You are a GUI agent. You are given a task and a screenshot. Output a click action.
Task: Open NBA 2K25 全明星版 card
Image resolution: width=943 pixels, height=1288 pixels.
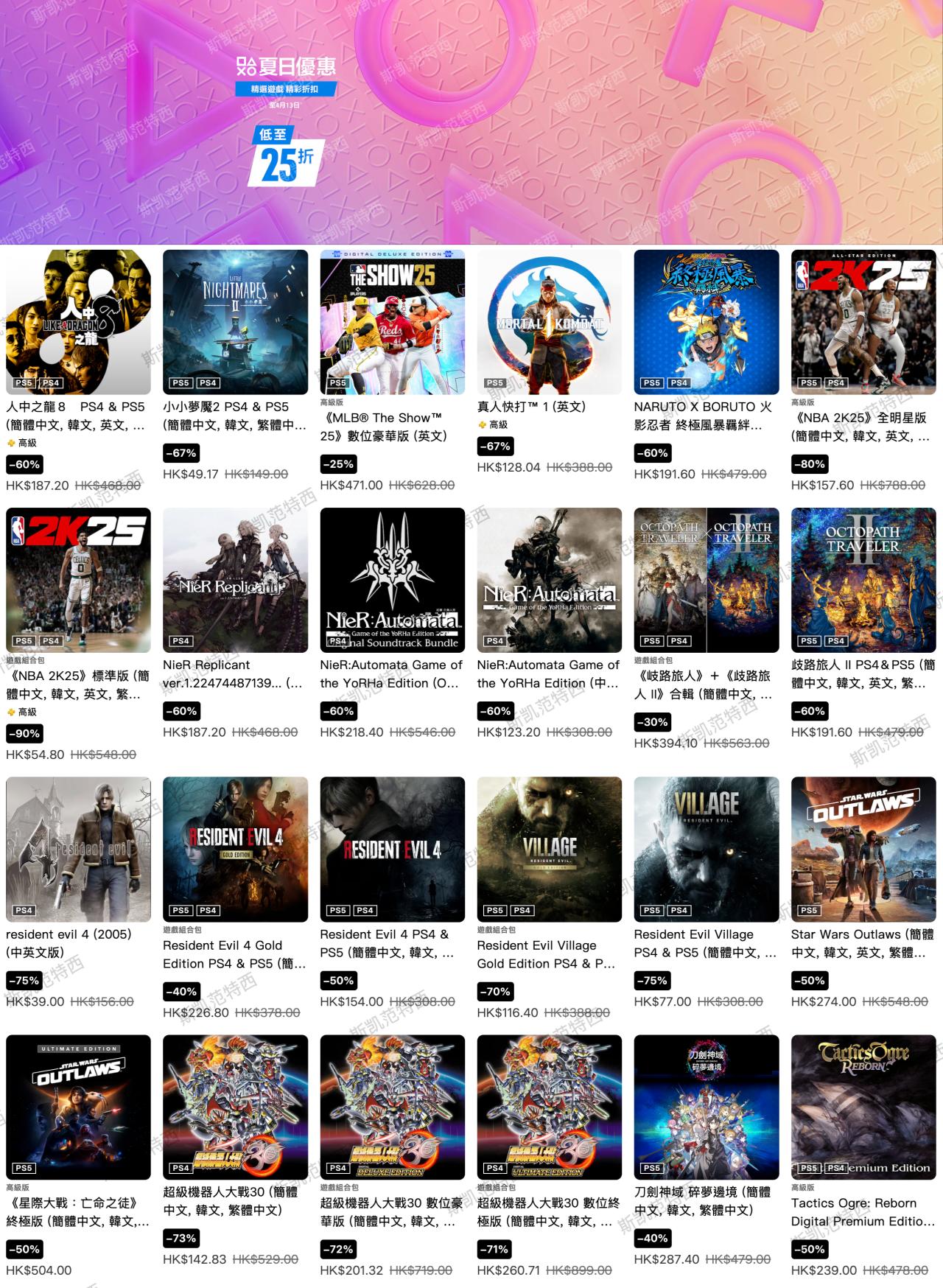[863, 322]
